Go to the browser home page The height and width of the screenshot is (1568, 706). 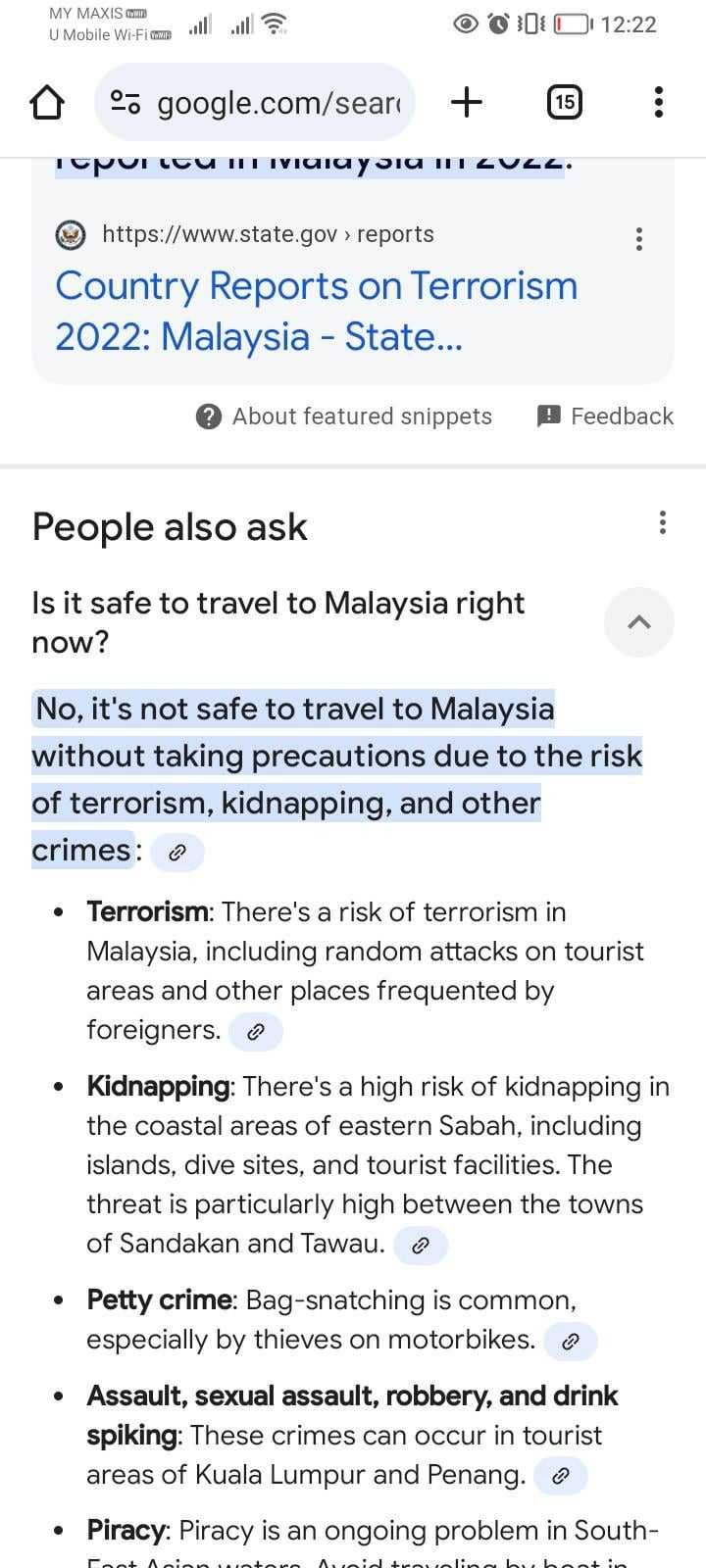click(x=47, y=102)
